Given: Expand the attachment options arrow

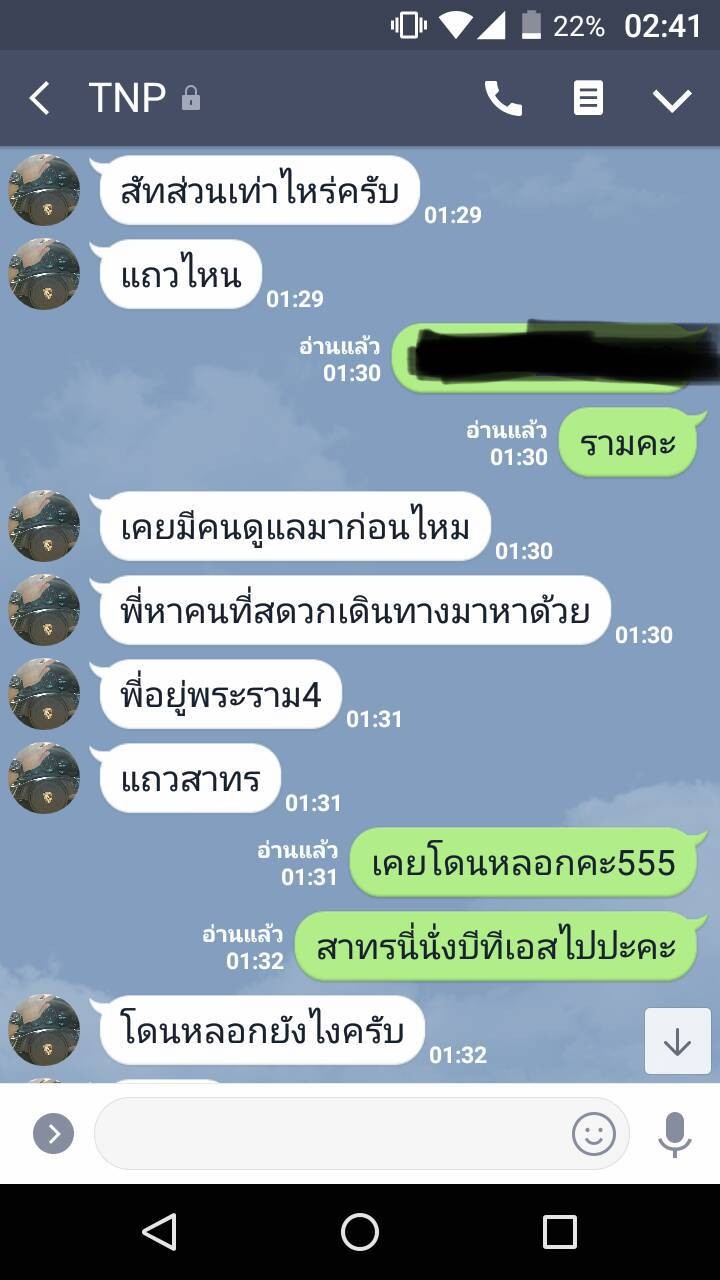Looking at the screenshot, I should point(53,1133).
